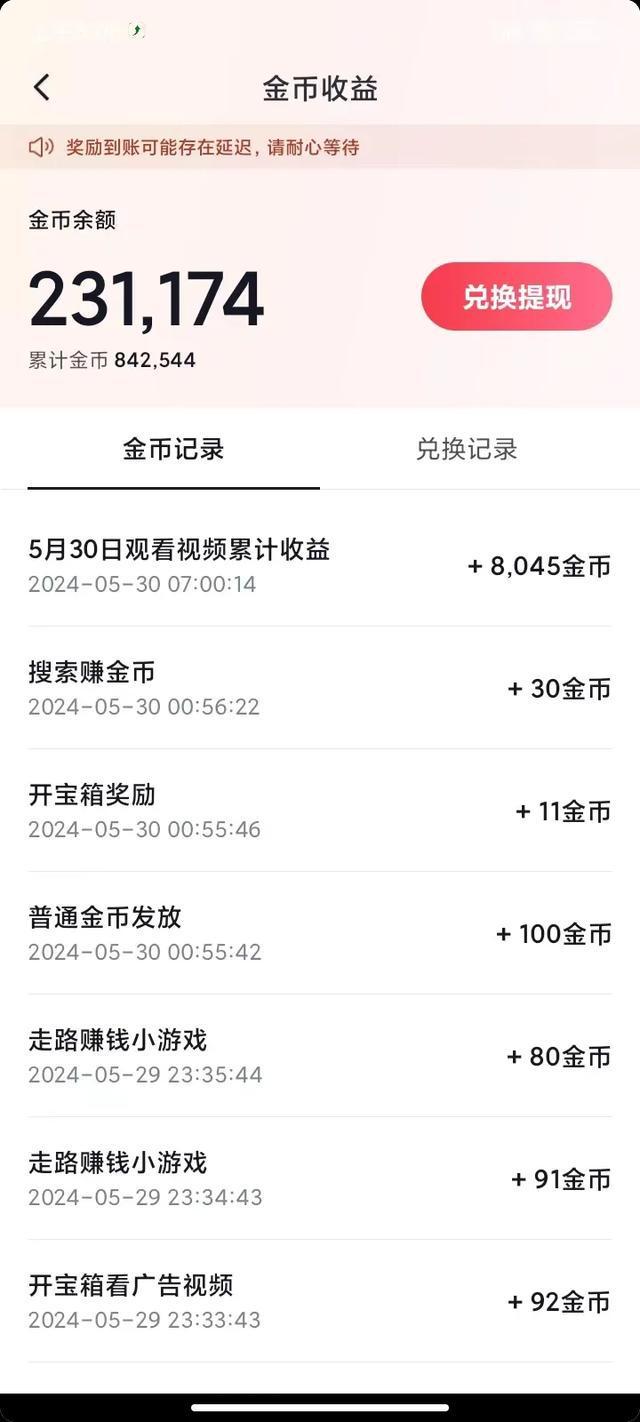Switch to the 兑换记录 tab
Viewport: 640px width, 1422px height.
(x=466, y=450)
